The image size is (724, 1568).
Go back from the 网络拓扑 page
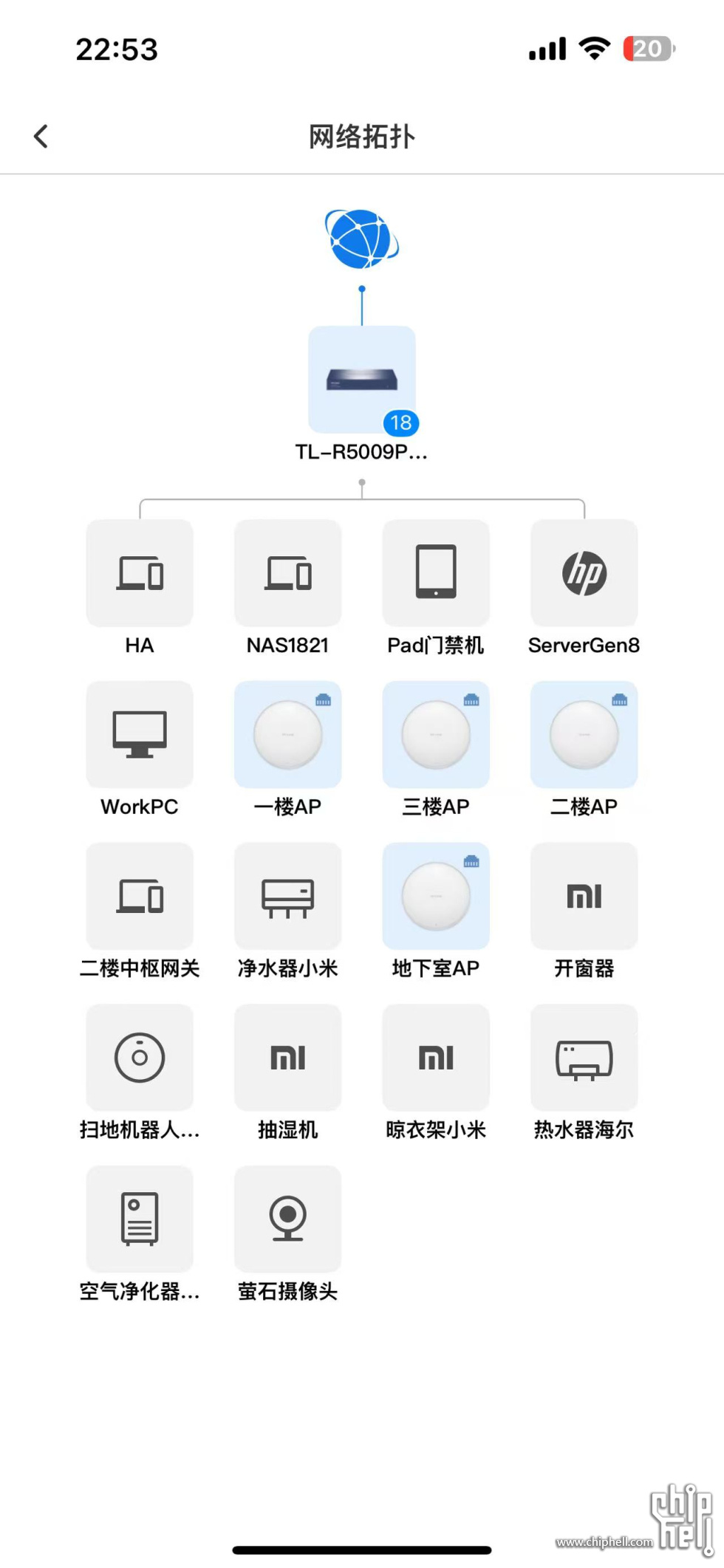click(x=41, y=136)
